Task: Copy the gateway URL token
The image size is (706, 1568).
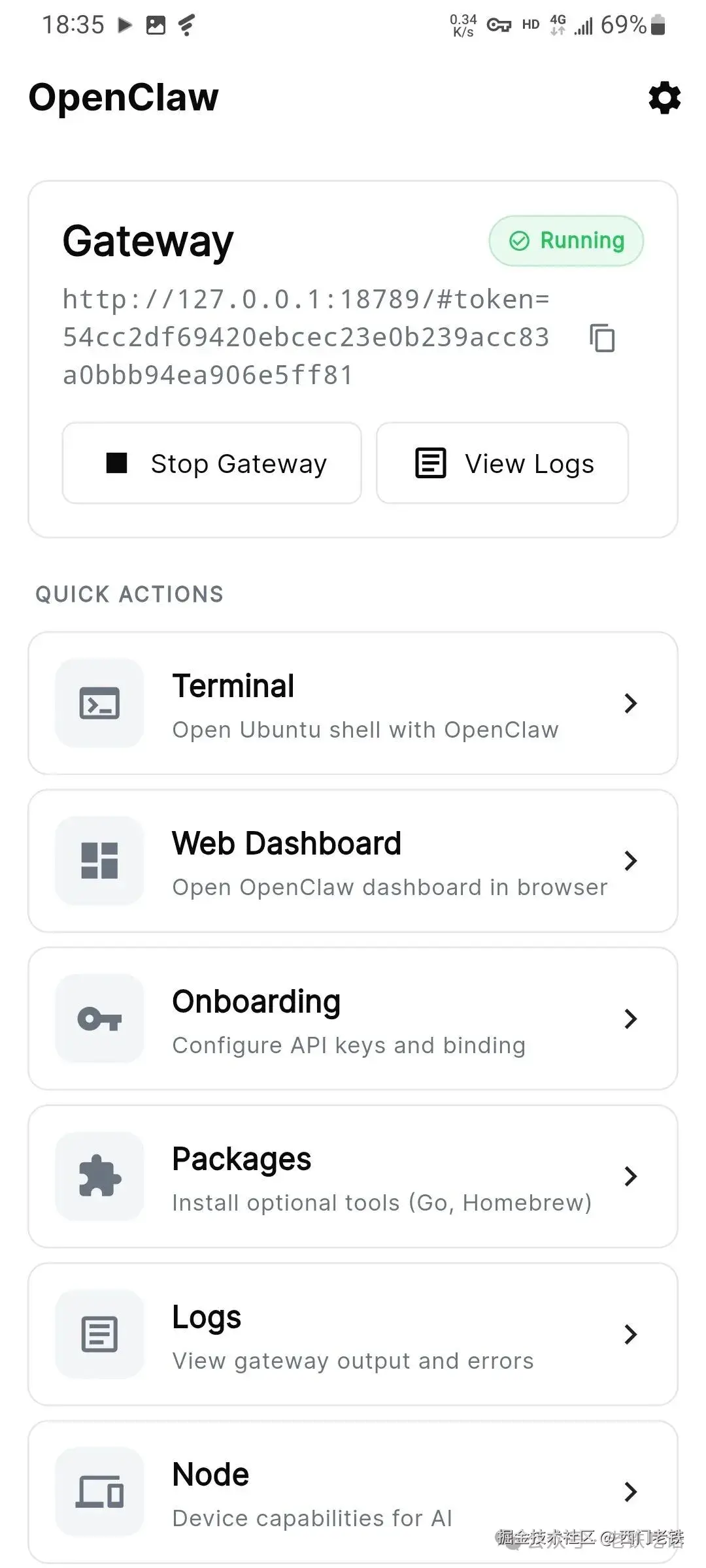Action: click(602, 338)
